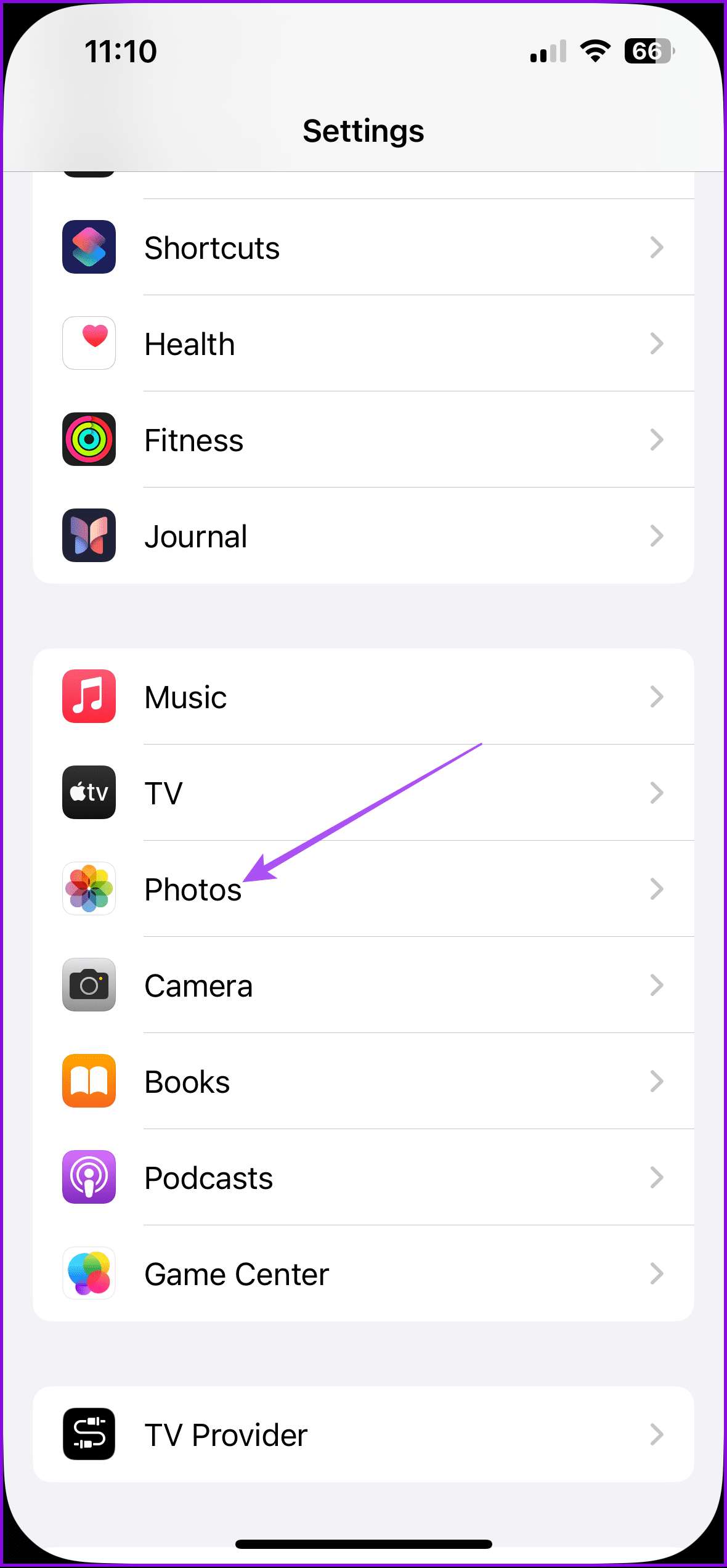Select the Books app icon
Screen dimensions: 727x1568
[x=89, y=1081]
